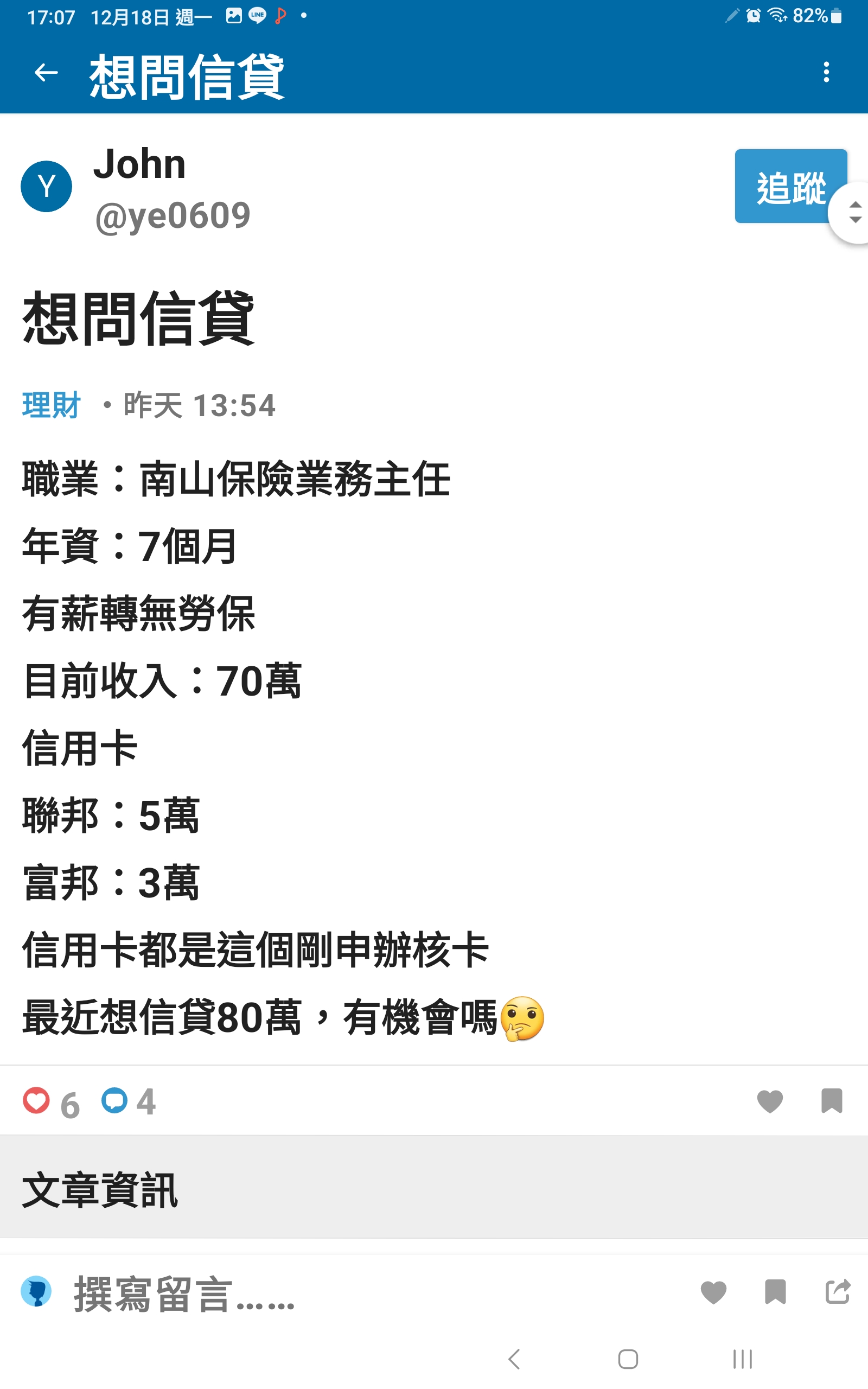
Task: View the 6 likes on this post
Action: point(50,1101)
